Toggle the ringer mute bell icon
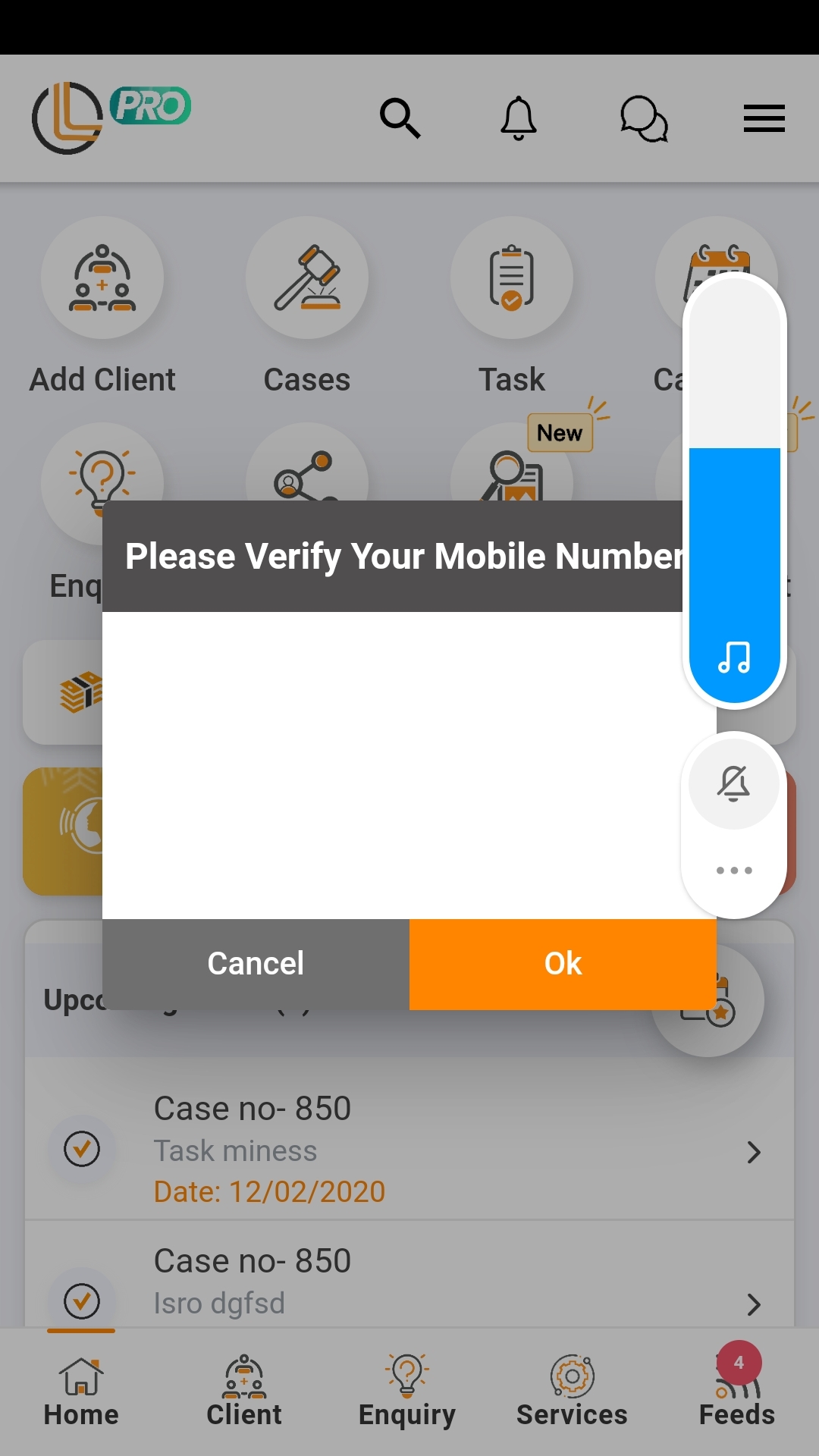The image size is (819, 1456). (x=733, y=783)
